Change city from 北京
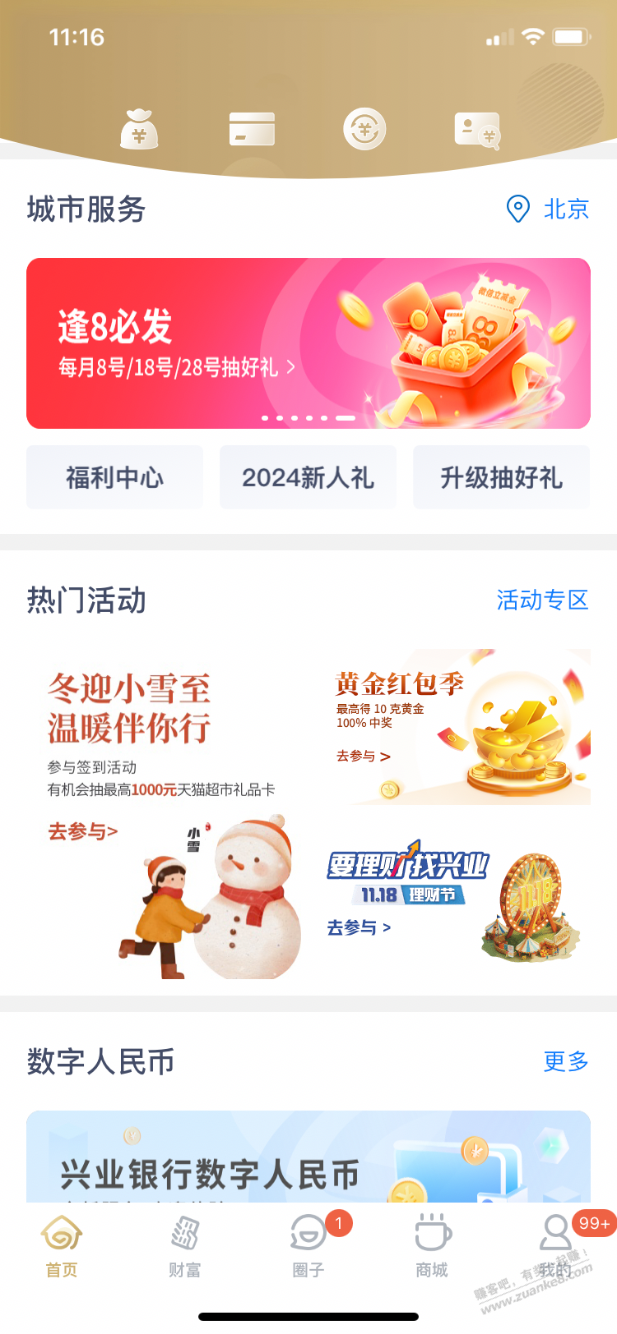Viewport: 617px width, 1334px height. [548, 209]
